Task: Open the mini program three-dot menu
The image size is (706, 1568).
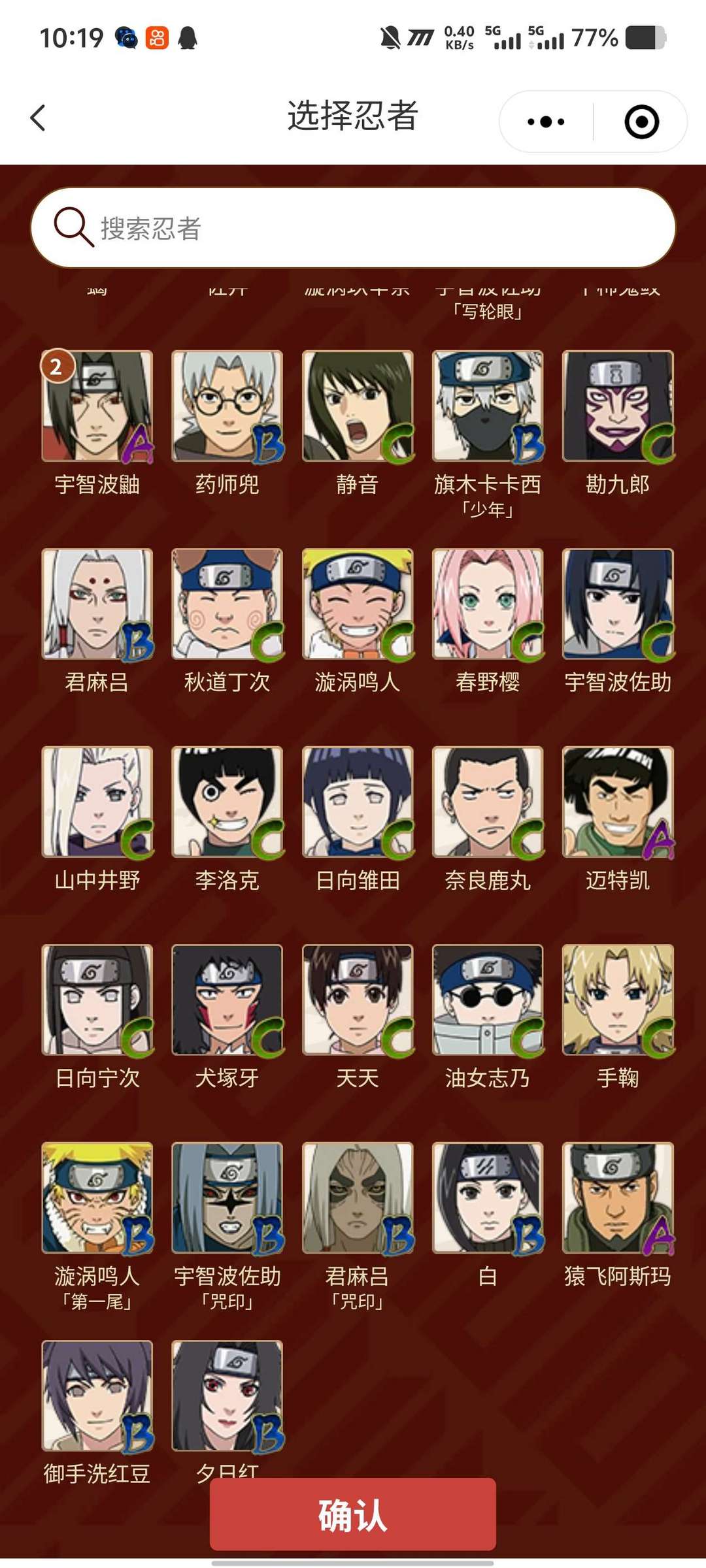Action: (x=546, y=122)
